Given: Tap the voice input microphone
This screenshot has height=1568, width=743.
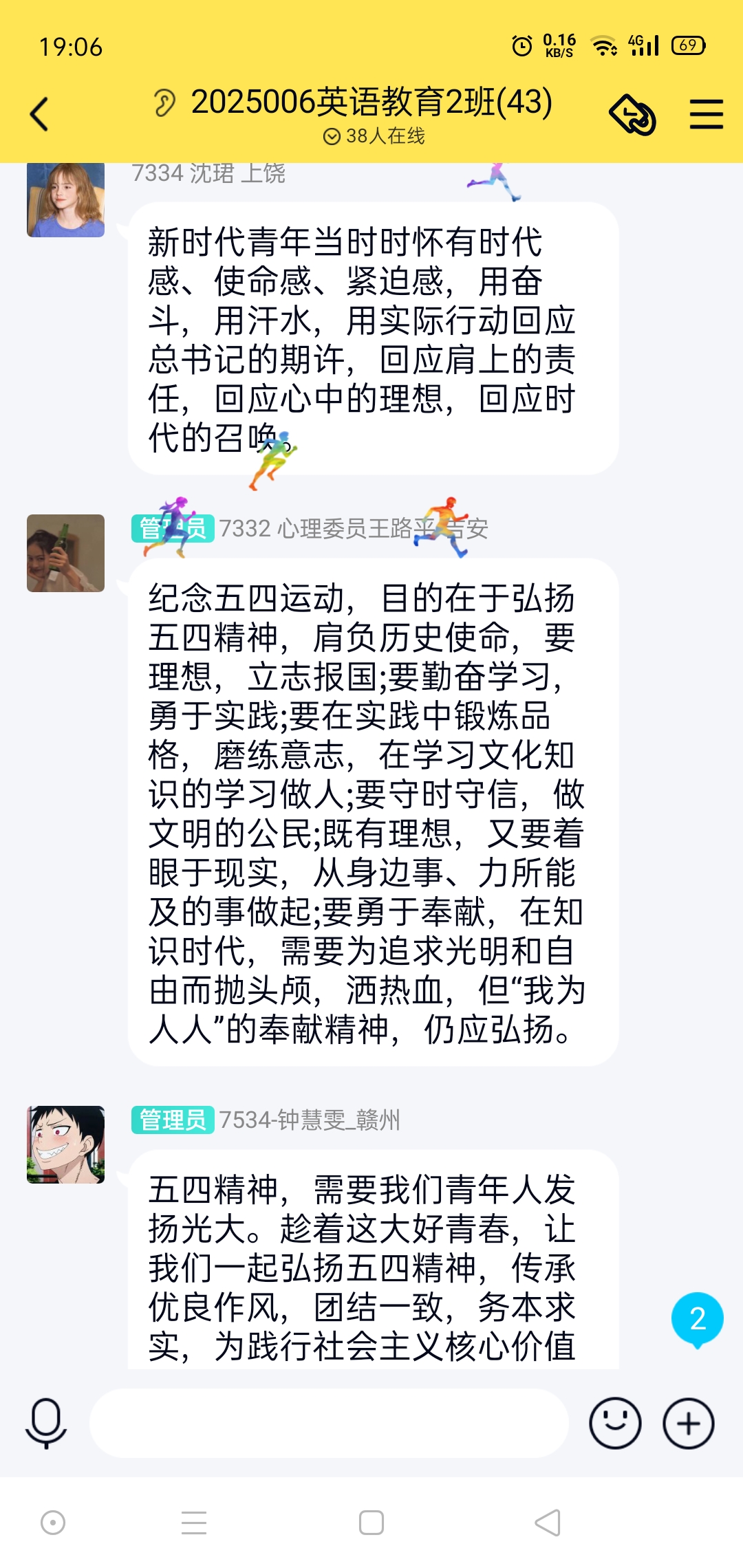Looking at the screenshot, I should pos(45,1423).
